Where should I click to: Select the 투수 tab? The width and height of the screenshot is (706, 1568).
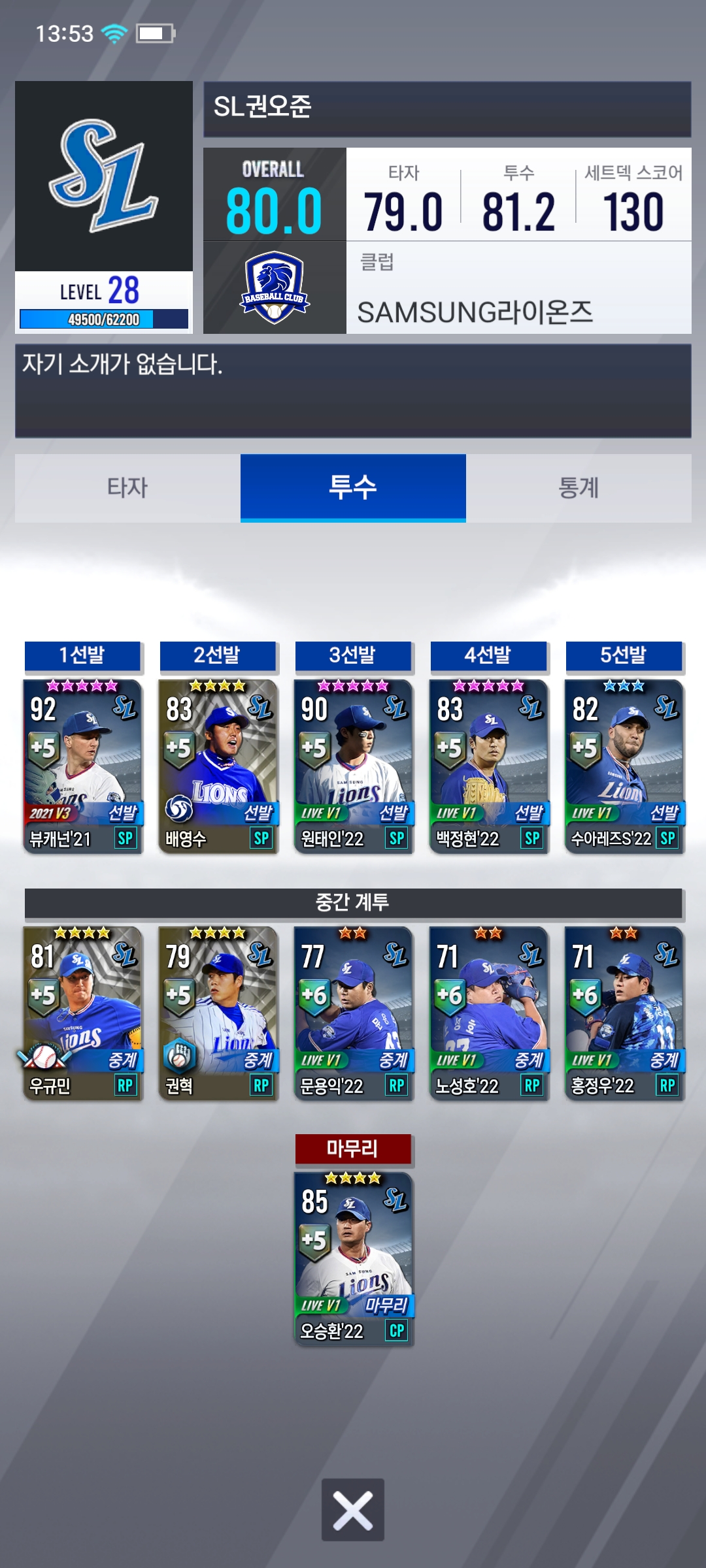[x=353, y=488]
